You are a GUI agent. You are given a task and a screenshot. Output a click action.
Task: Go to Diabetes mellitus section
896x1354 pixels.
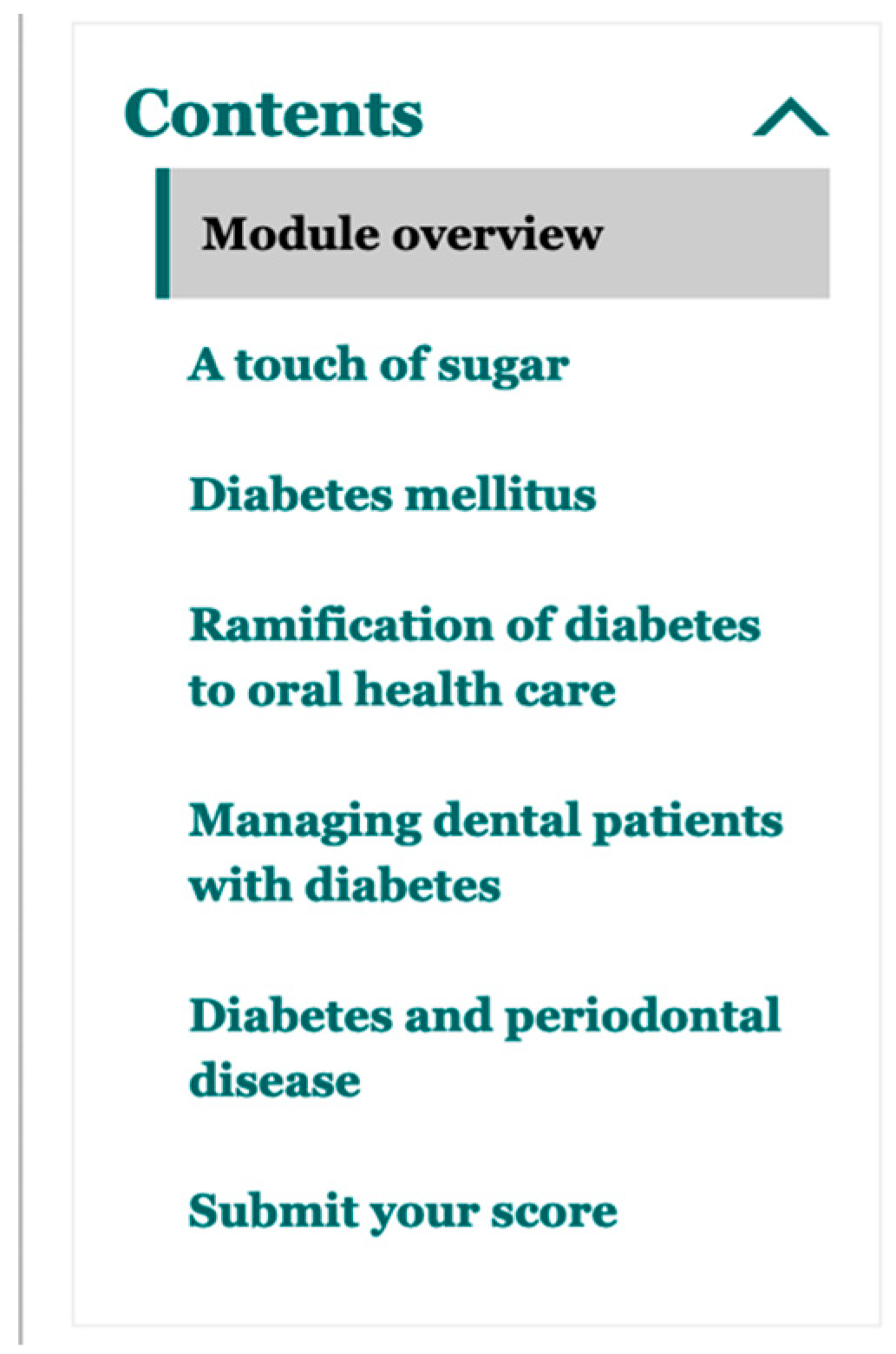pos(392,494)
